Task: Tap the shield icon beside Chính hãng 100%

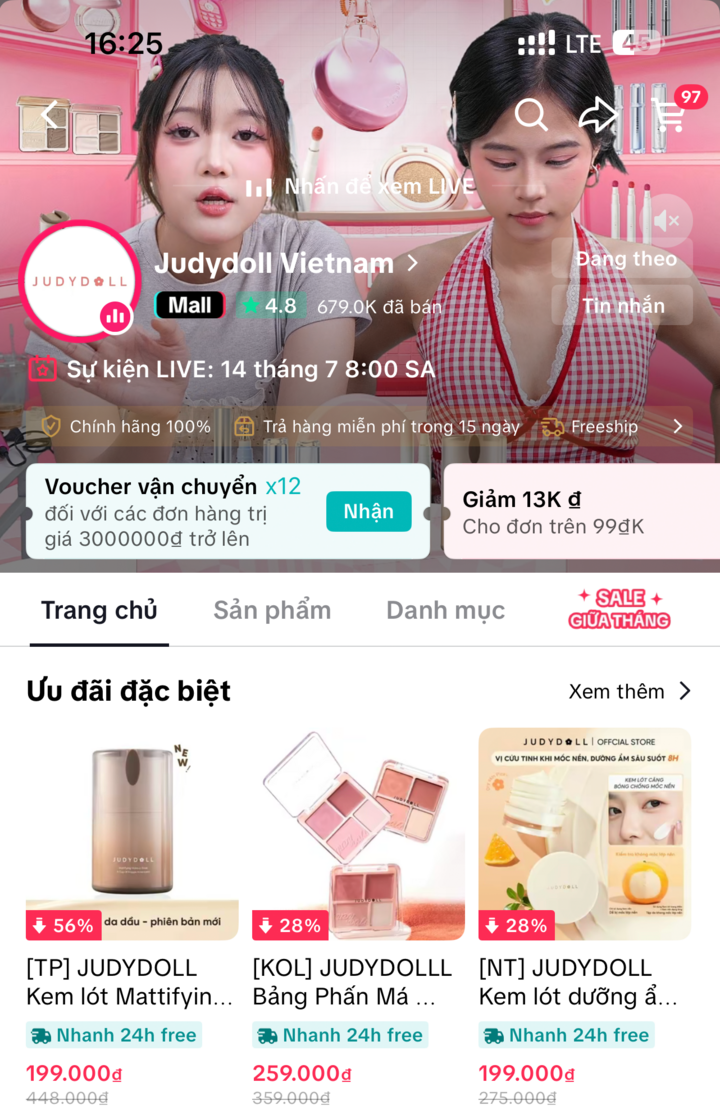Action: point(53,426)
